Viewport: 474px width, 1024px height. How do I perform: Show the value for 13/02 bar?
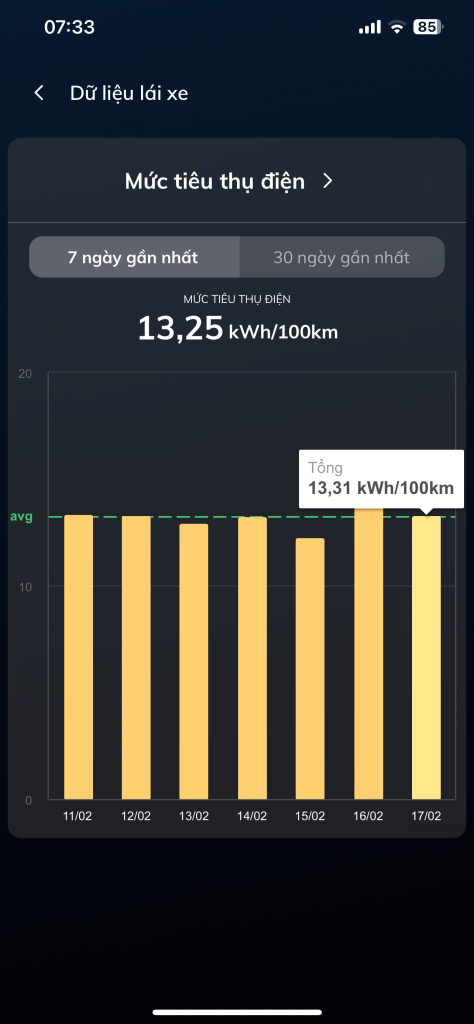[x=194, y=662]
